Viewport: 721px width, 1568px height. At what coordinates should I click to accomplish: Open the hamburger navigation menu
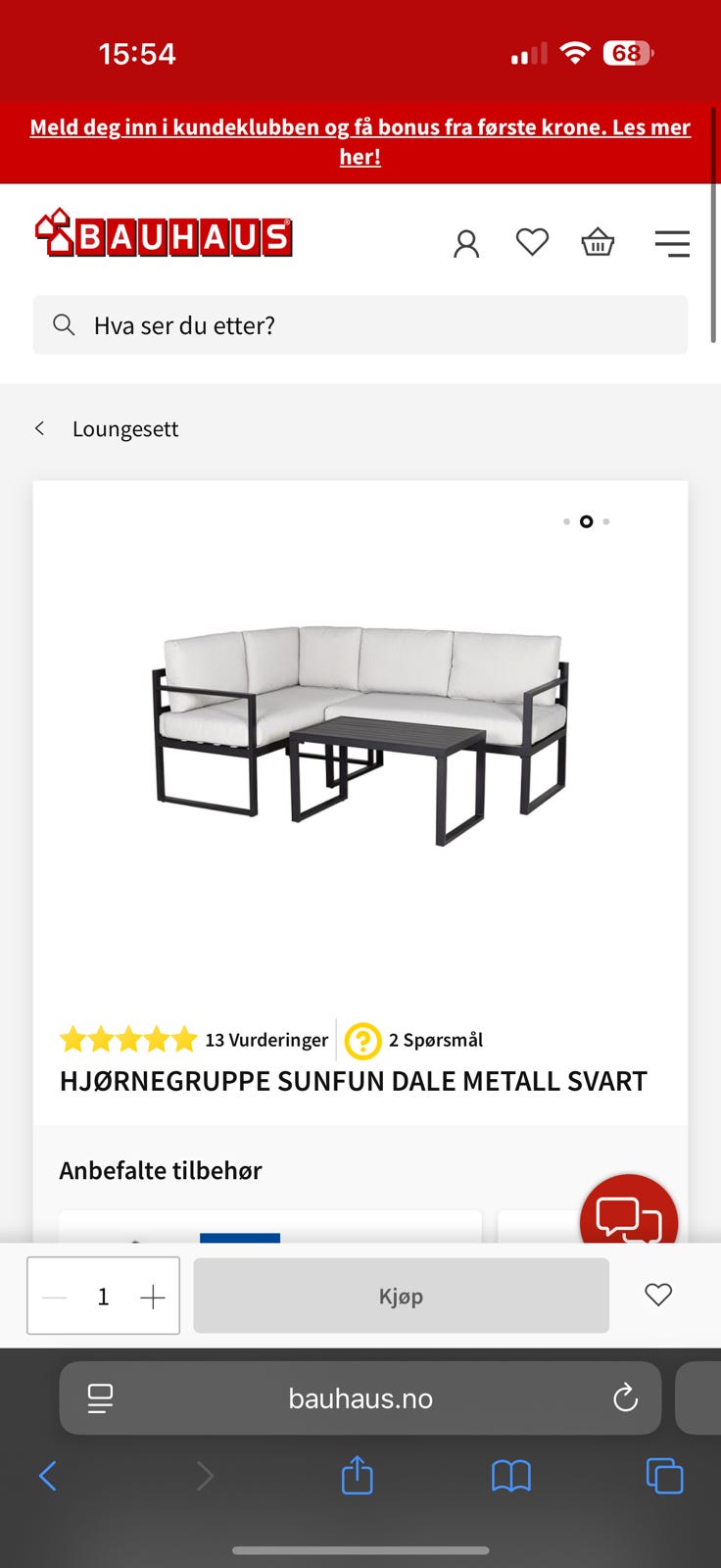[x=672, y=242]
